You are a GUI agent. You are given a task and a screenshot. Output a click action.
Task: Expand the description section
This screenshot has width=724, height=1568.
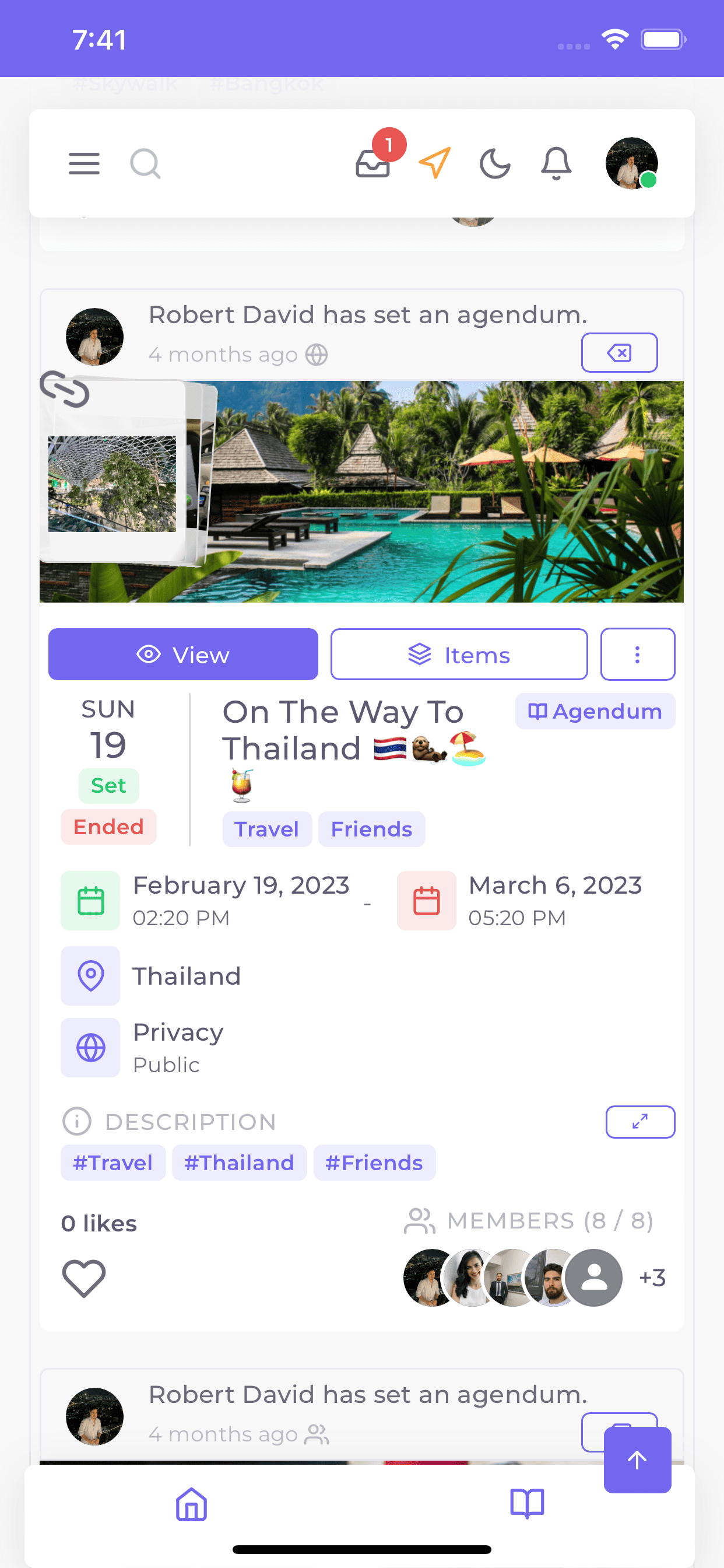[x=639, y=1121]
